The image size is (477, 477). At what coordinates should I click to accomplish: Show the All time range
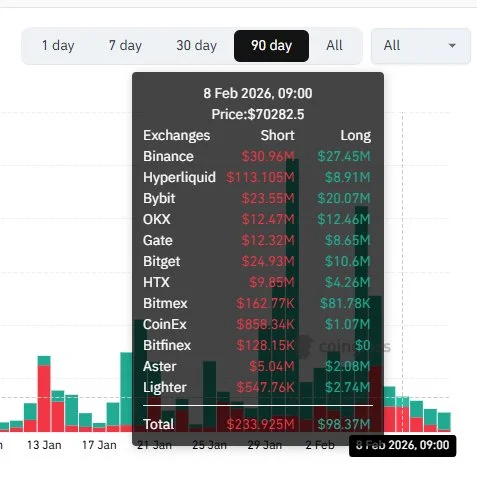tap(334, 46)
